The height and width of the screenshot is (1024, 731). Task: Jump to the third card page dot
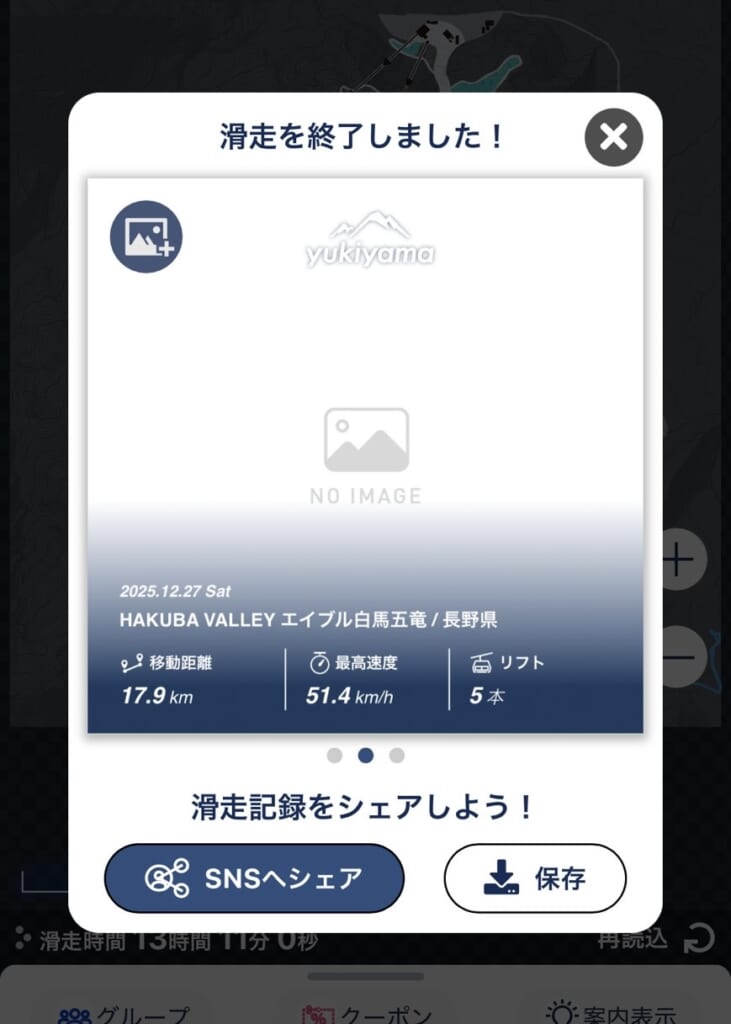[x=397, y=756]
